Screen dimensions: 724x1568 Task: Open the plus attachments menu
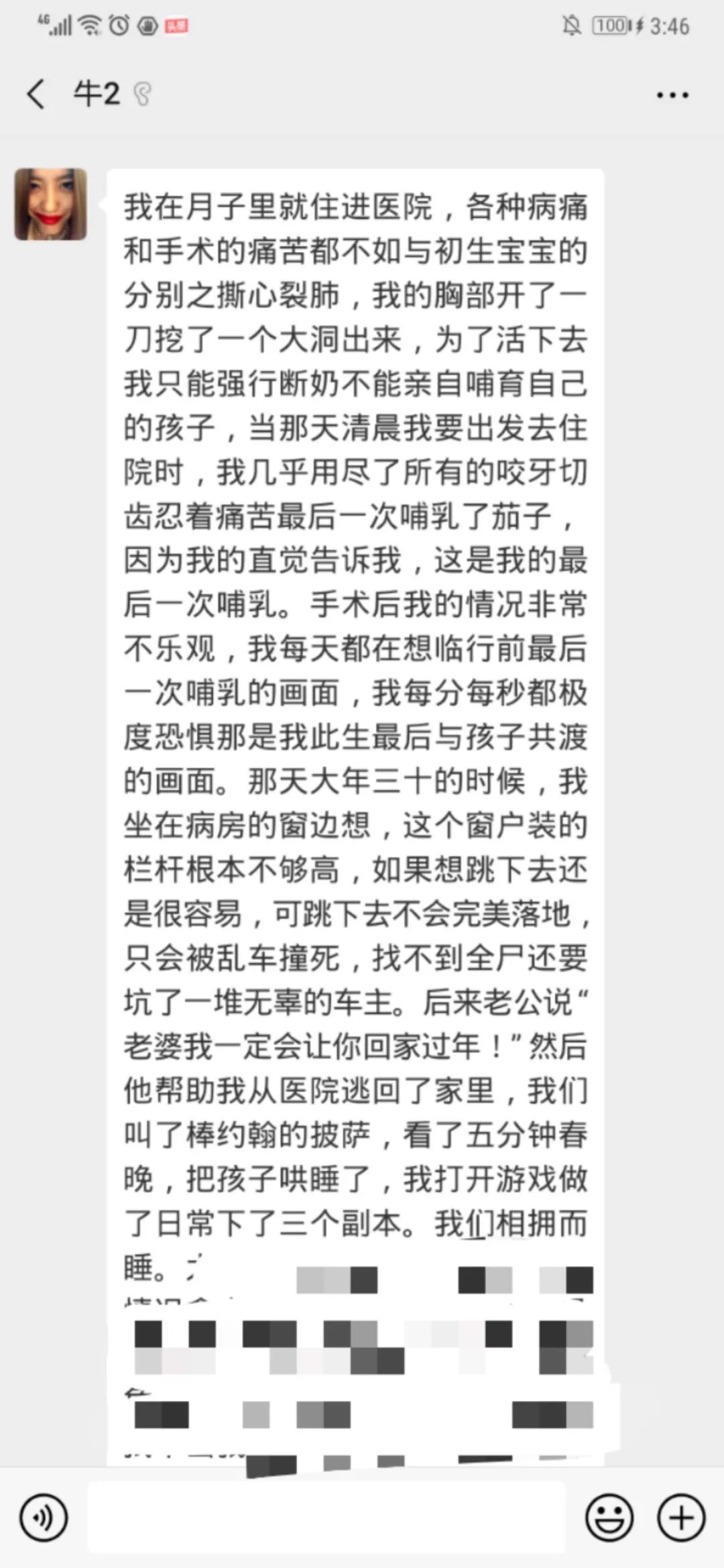coord(681,1516)
